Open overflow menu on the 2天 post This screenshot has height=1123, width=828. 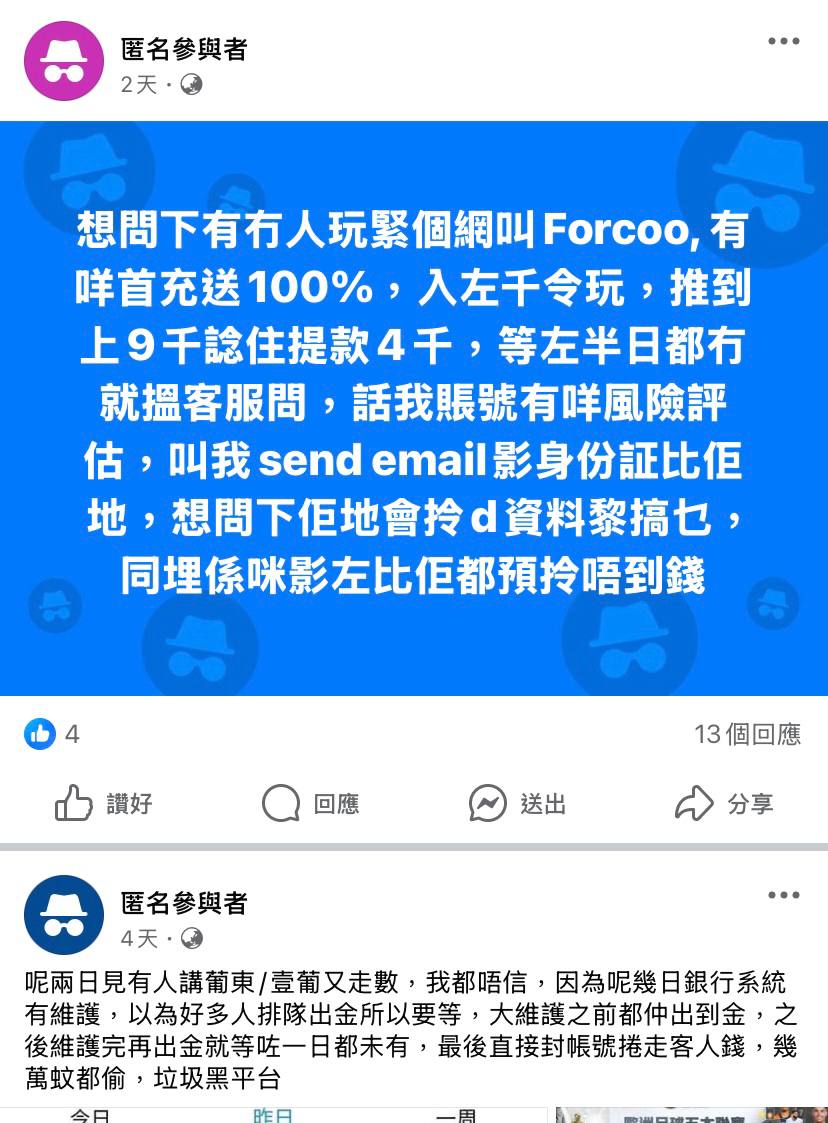[x=783, y=42]
